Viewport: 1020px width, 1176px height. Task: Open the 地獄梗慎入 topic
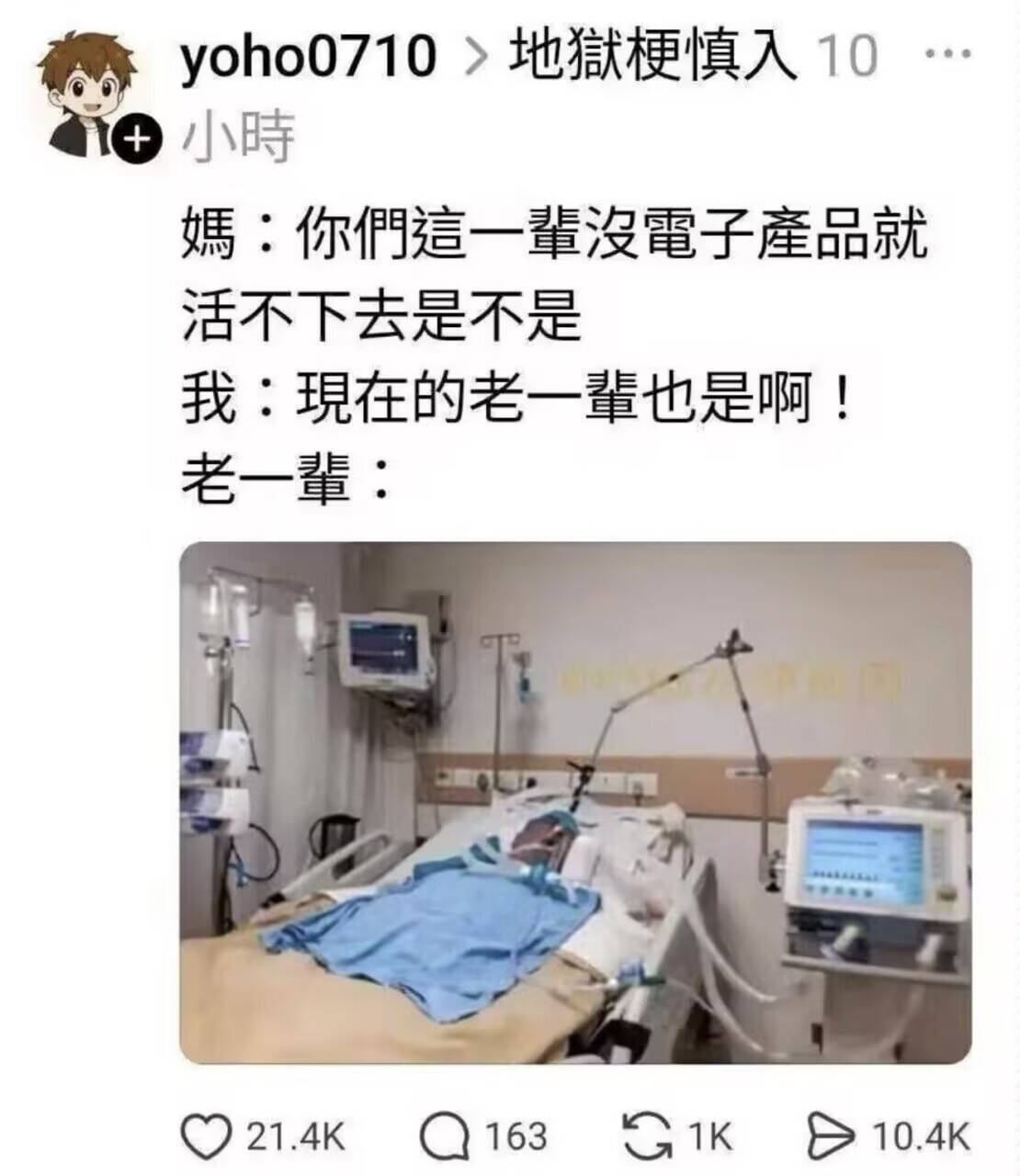(652, 56)
